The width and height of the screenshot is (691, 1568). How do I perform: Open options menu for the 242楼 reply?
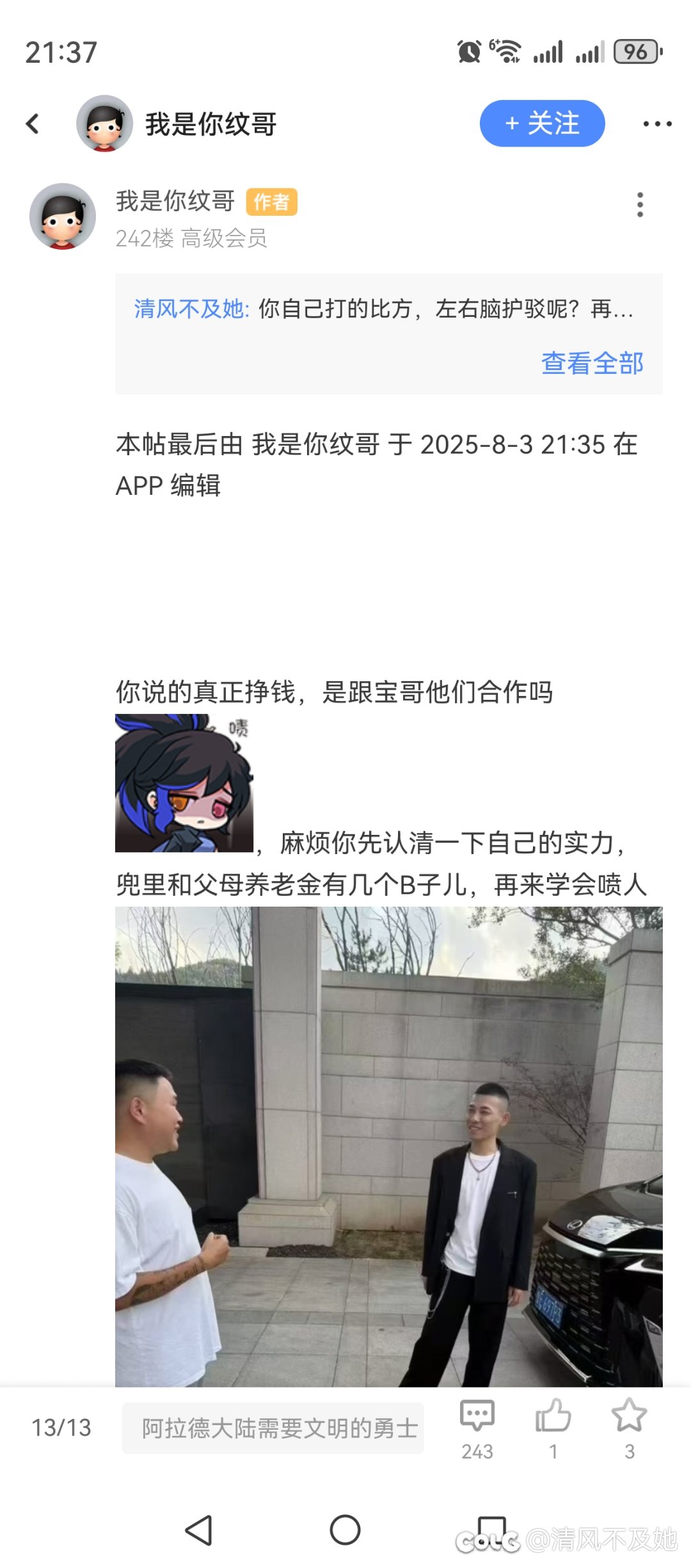point(640,205)
